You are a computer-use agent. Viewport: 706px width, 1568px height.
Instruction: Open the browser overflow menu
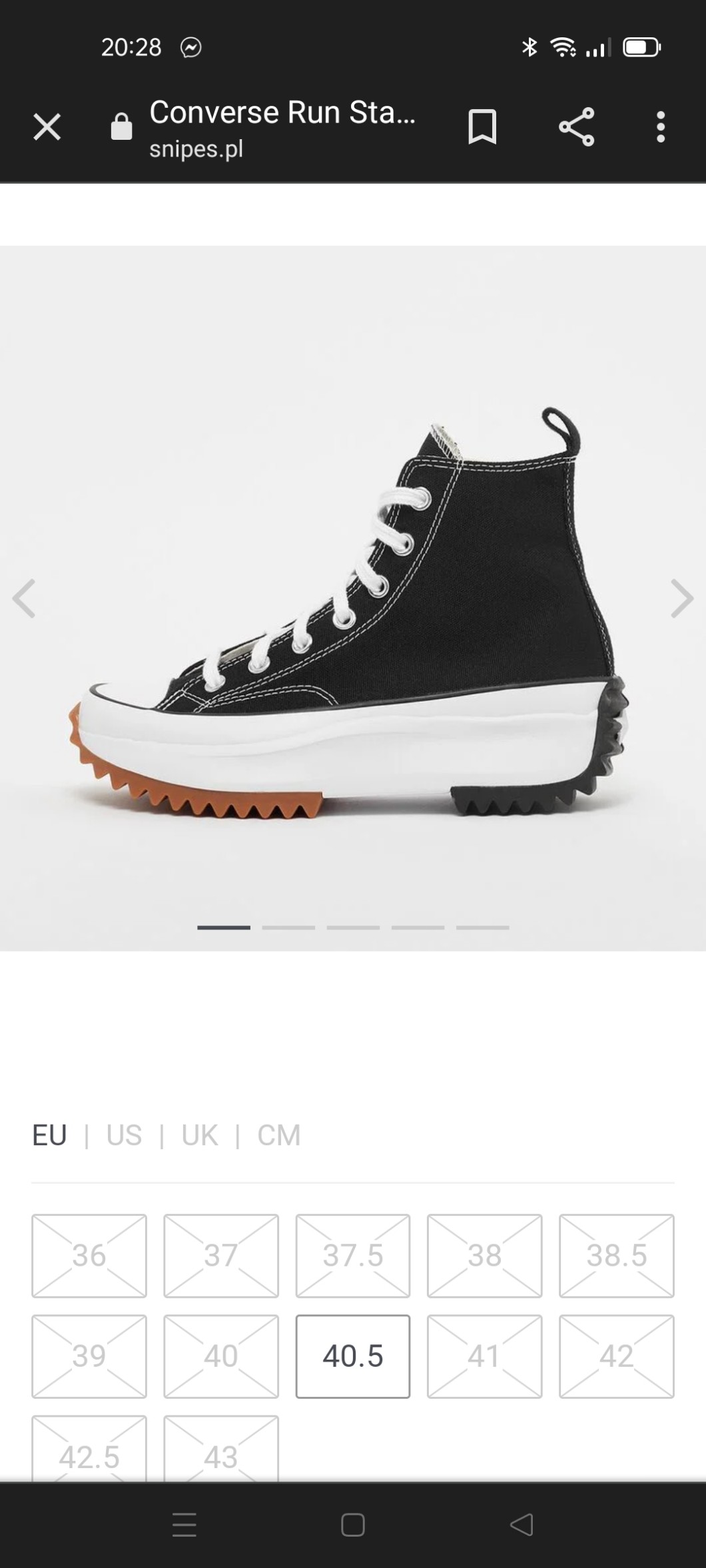tap(660, 127)
